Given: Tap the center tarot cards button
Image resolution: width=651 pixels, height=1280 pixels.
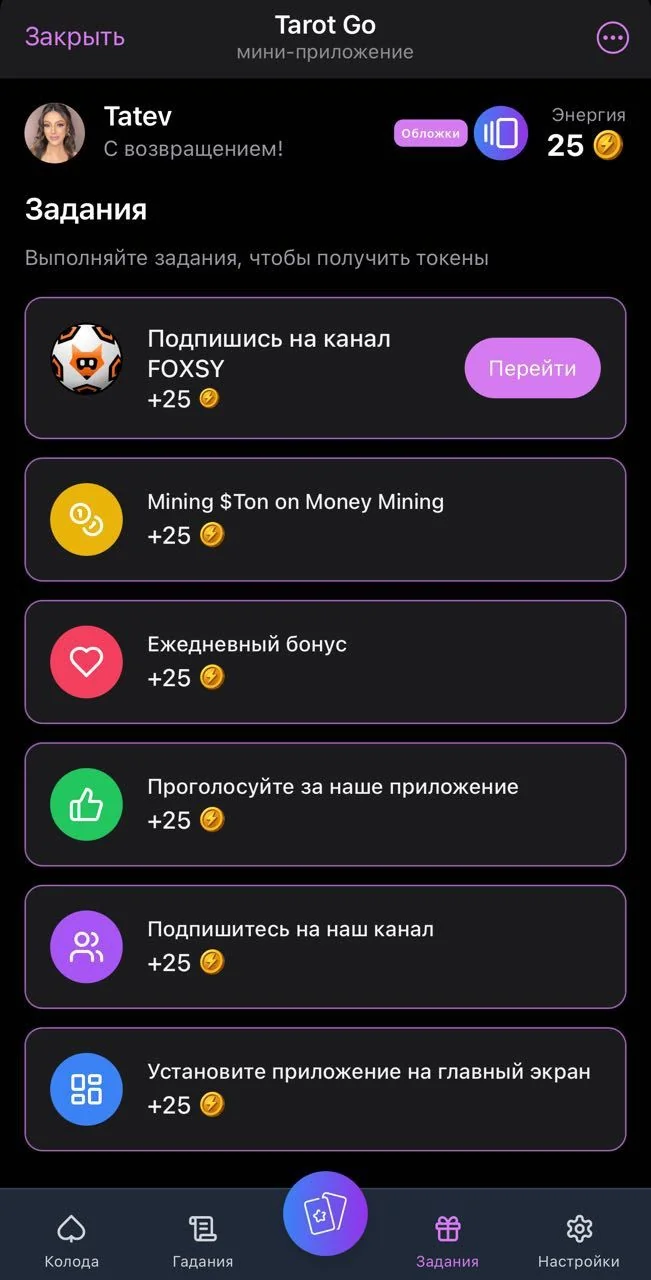Looking at the screenshot, I should [325, 1213].
